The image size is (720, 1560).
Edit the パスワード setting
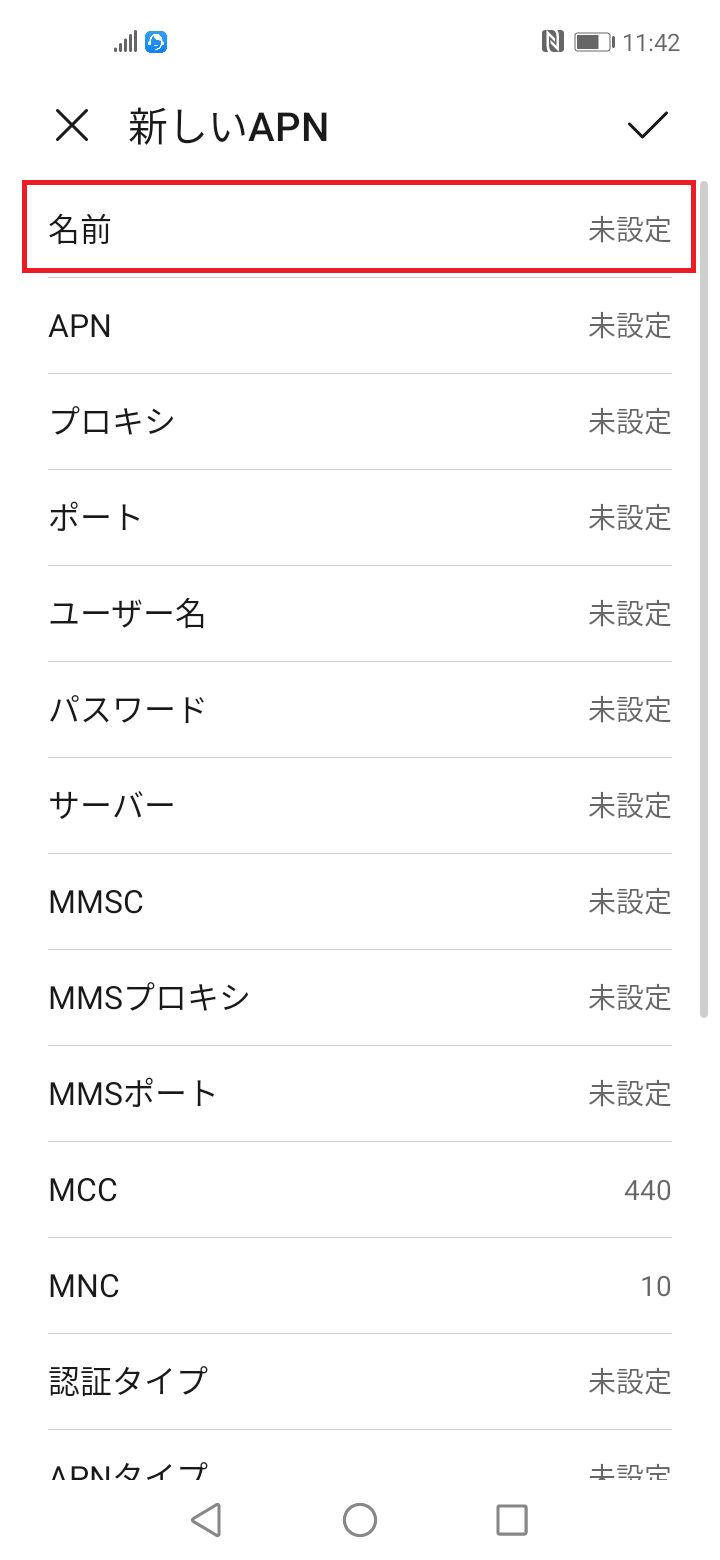[359, 710]
